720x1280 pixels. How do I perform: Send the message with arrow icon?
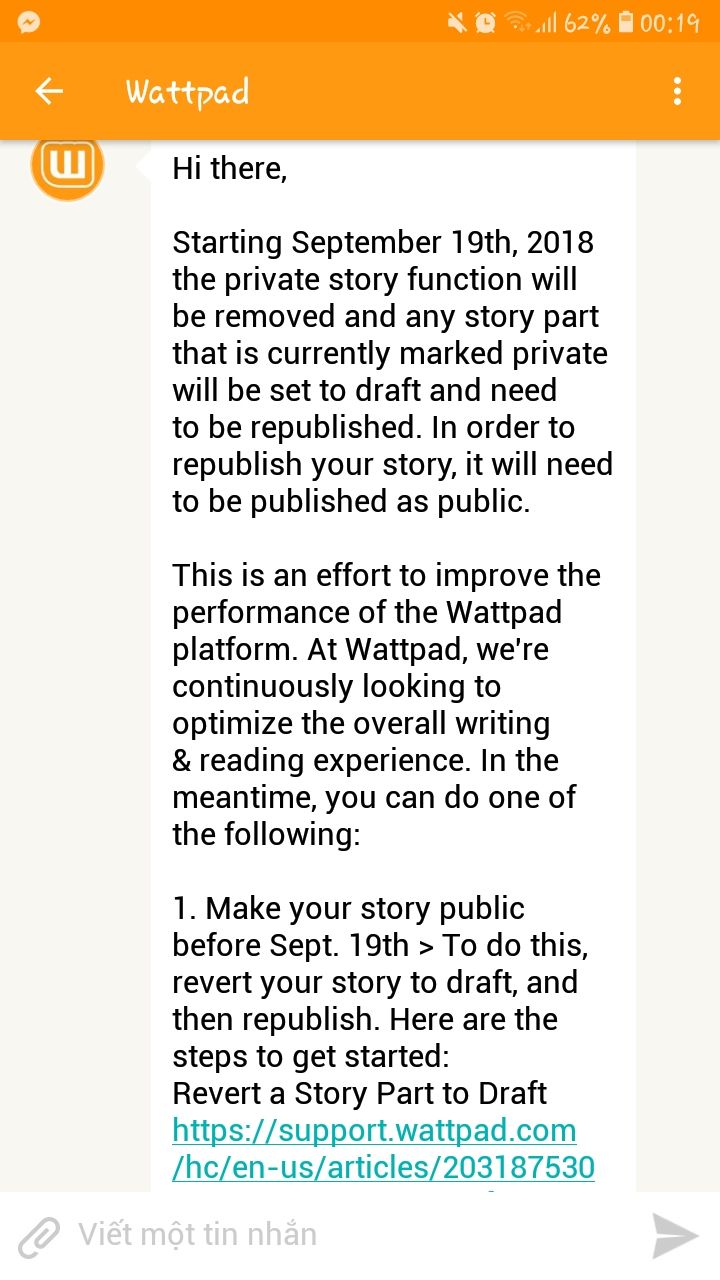(675, 1236)
